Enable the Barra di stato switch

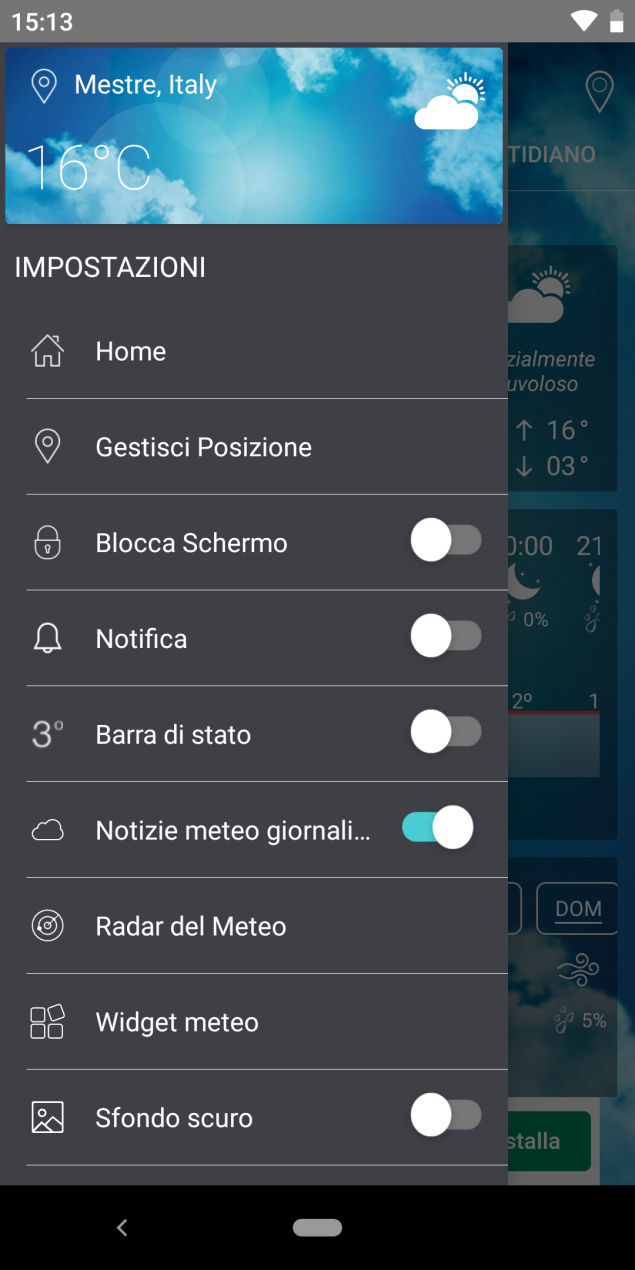click(x=446, y=733)
